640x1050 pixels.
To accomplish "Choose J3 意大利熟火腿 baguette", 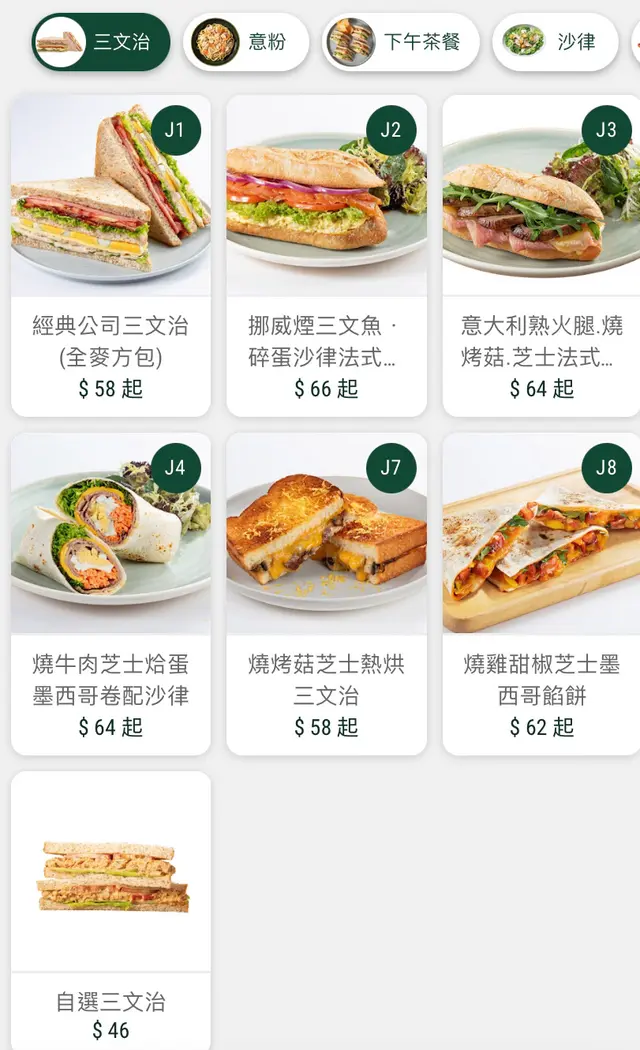I will (541, 255).
